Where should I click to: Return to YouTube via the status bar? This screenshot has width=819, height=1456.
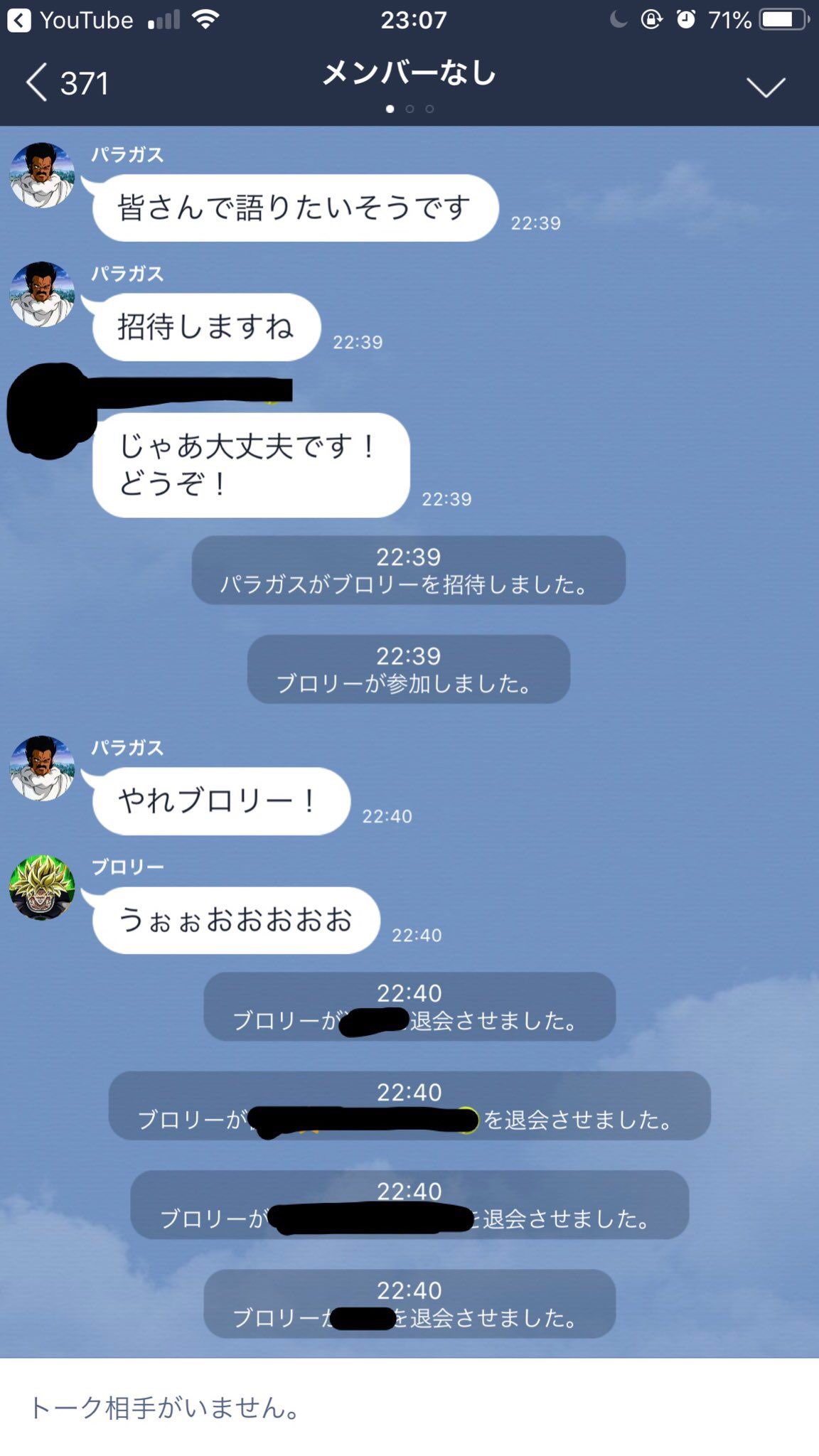pyautogui.click(x=70, y=20)
